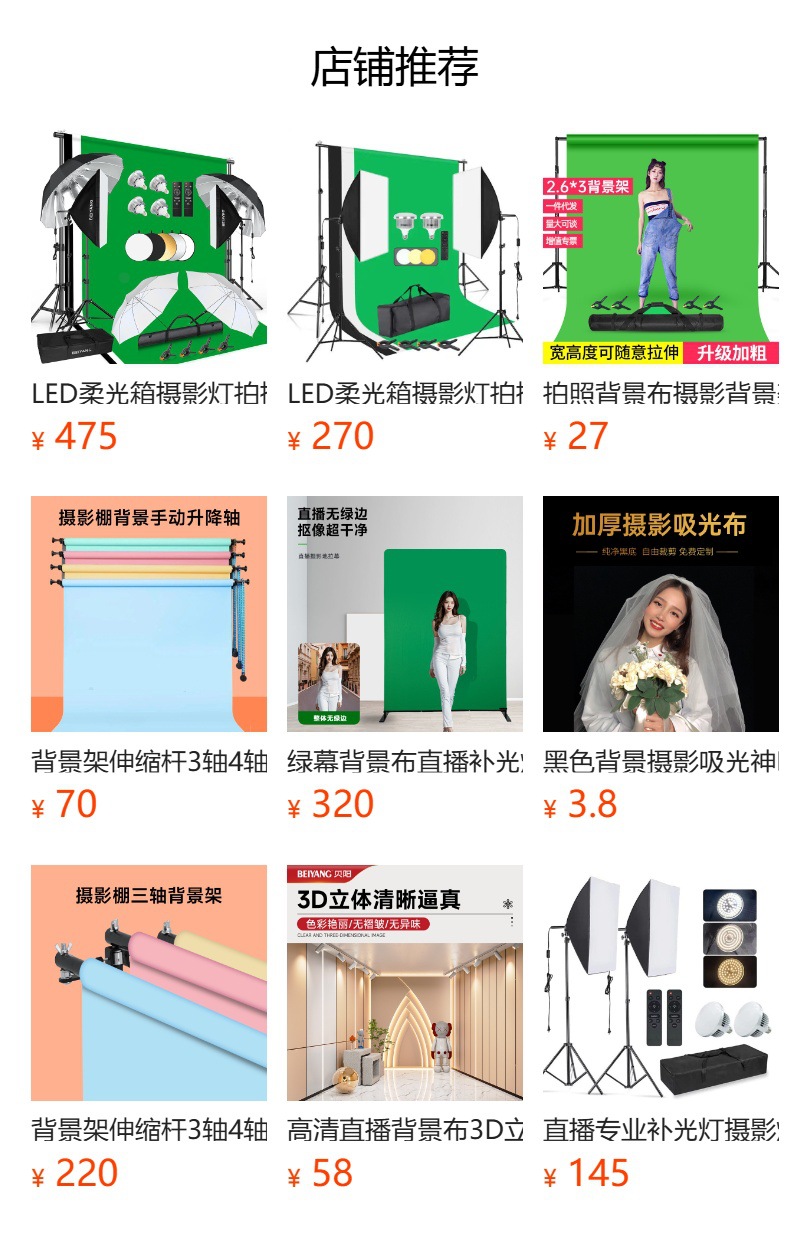This screenshot has height=1234, width=790.
Task: View the 拍照背景布摄影背景 item at ¥27
Action: click(x=661, y=292)
